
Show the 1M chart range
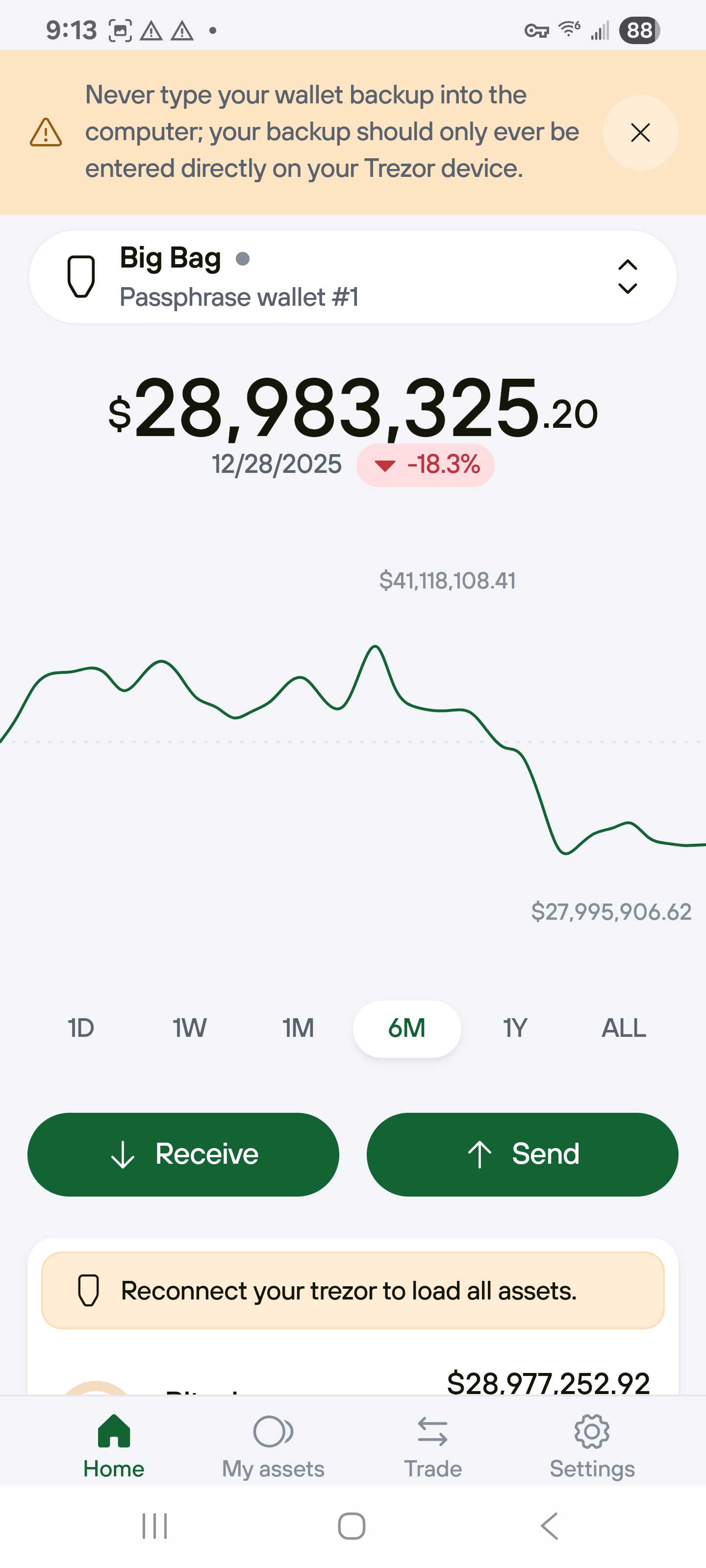pos(298,1028)
